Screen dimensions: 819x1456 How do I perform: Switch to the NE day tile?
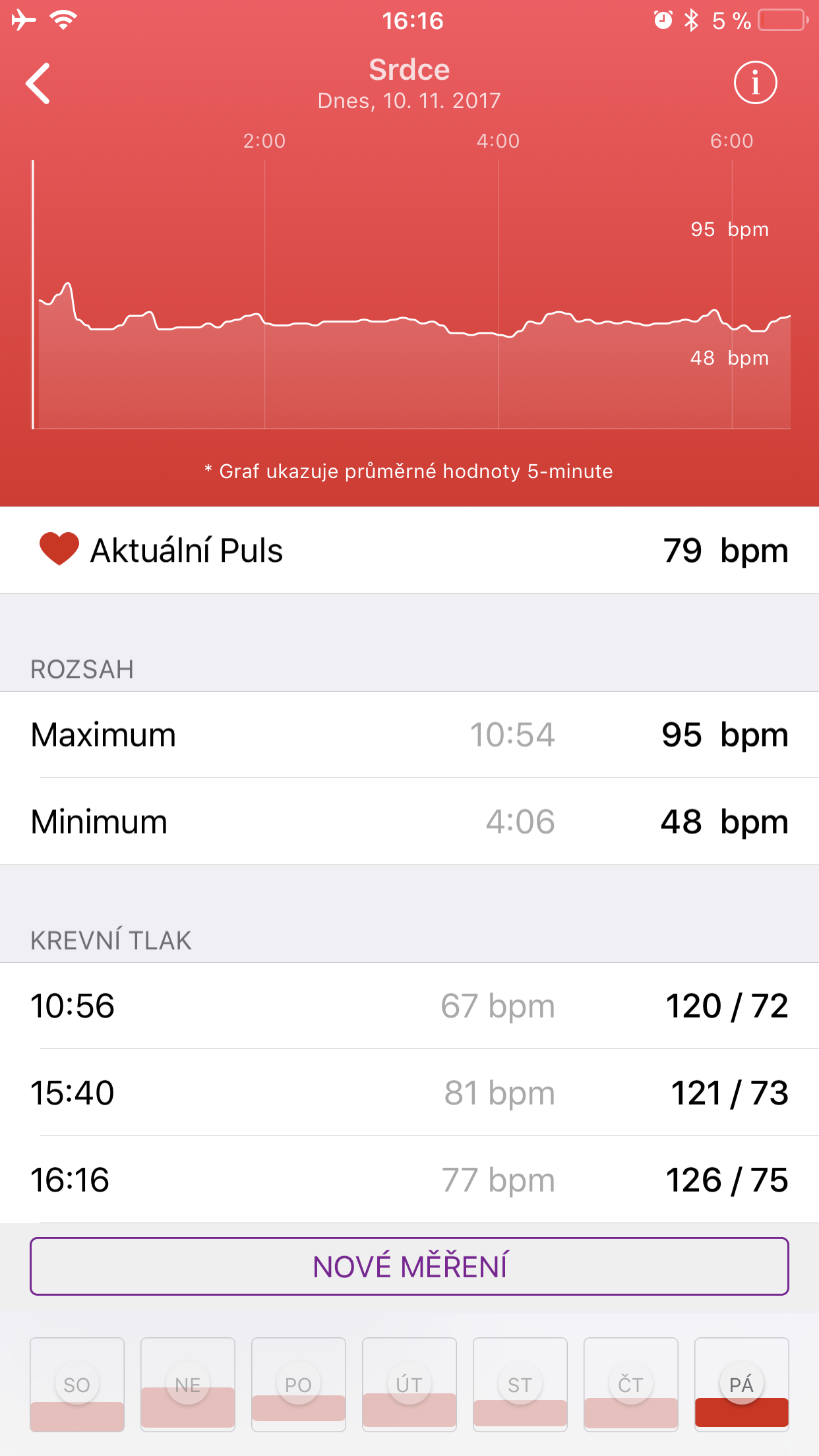188,1384
